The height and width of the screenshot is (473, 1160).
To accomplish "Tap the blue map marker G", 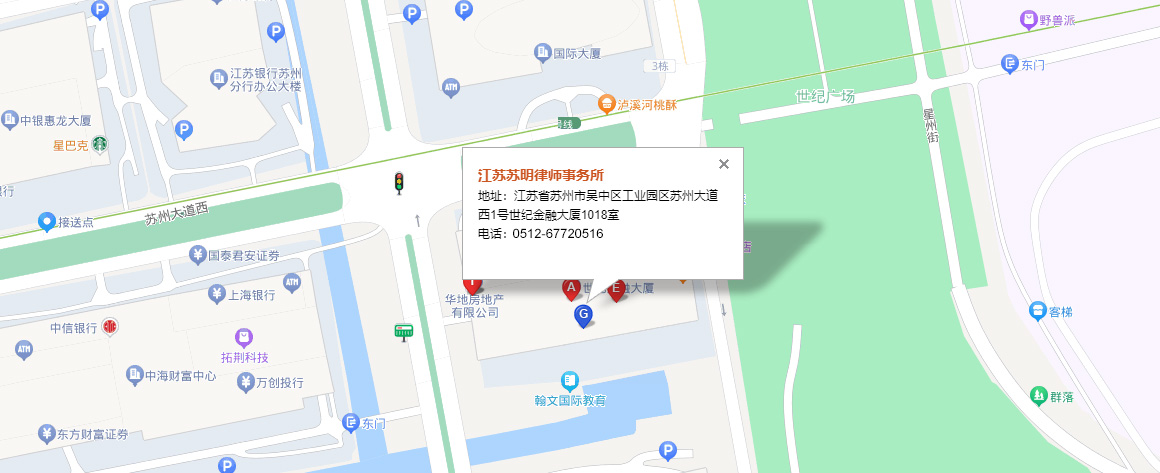I will click(583, 315).
